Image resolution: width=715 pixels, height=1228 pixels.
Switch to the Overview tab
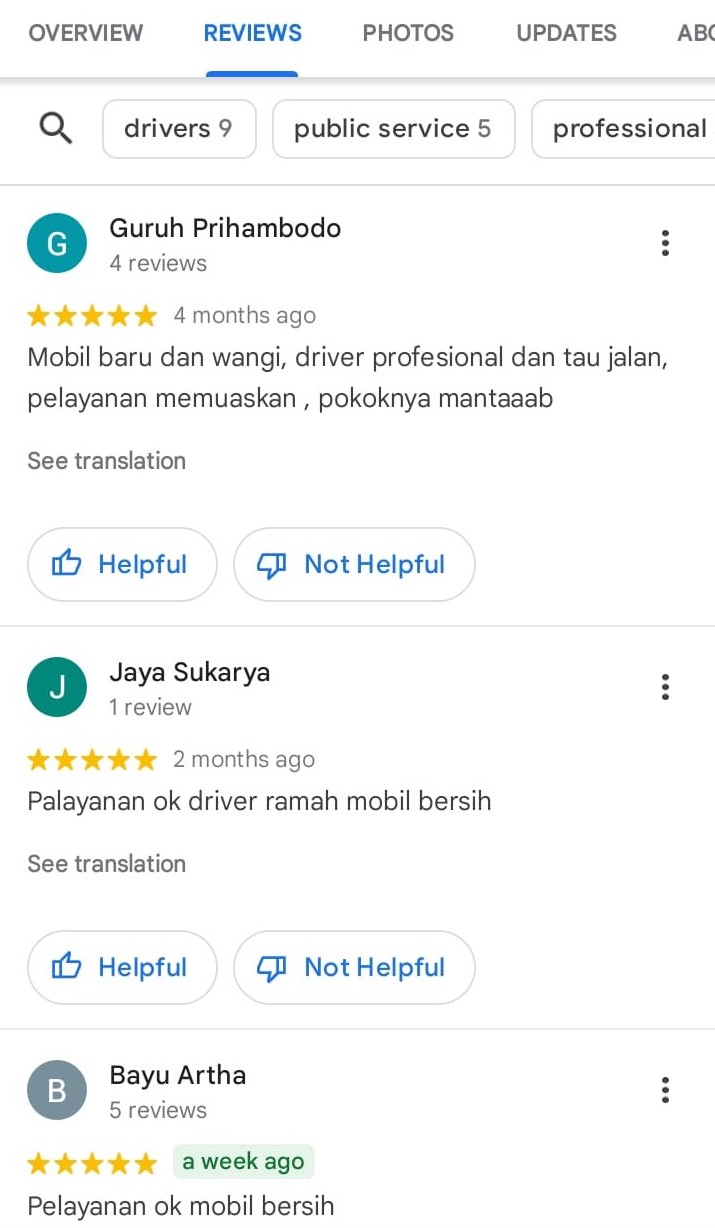tap(86, 33)
